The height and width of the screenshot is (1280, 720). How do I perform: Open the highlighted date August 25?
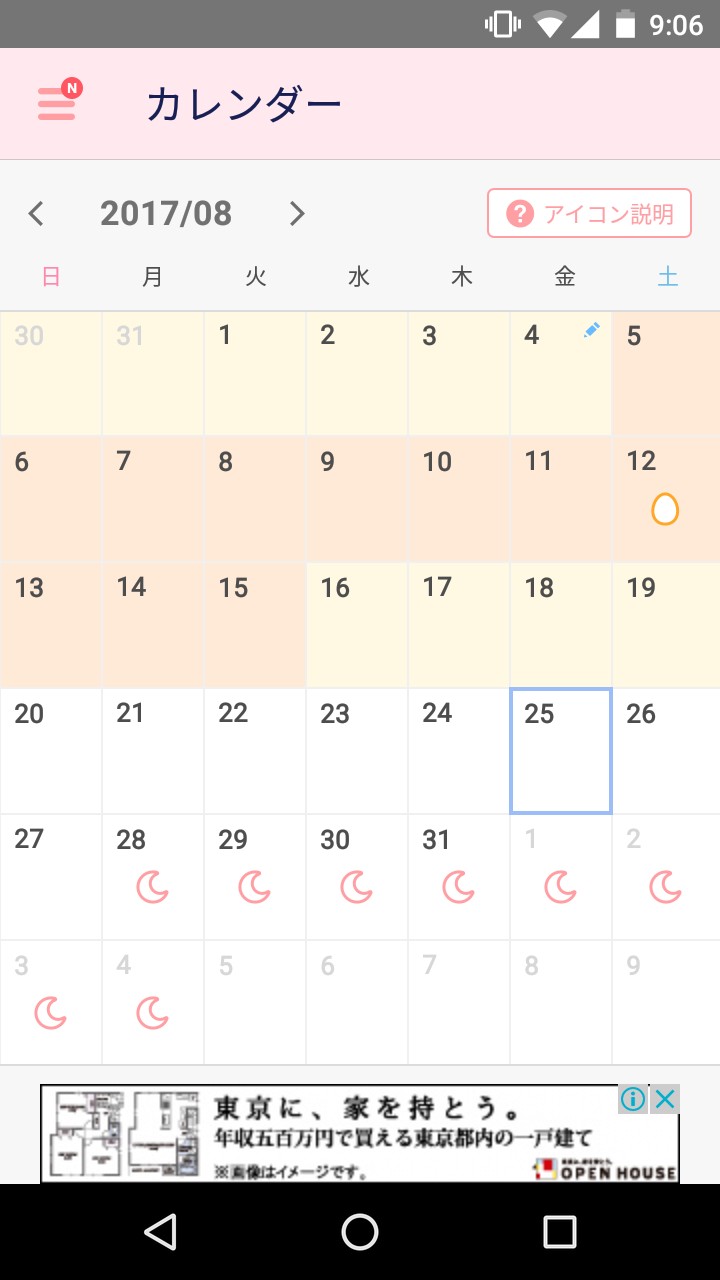point(561,751)
